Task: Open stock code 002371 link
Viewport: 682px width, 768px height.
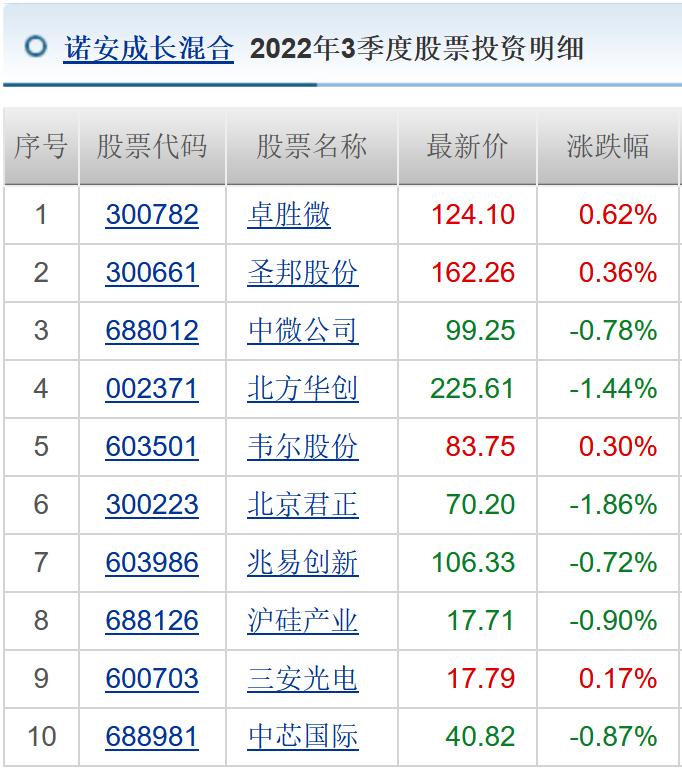Action: click(x=152, y=388)
